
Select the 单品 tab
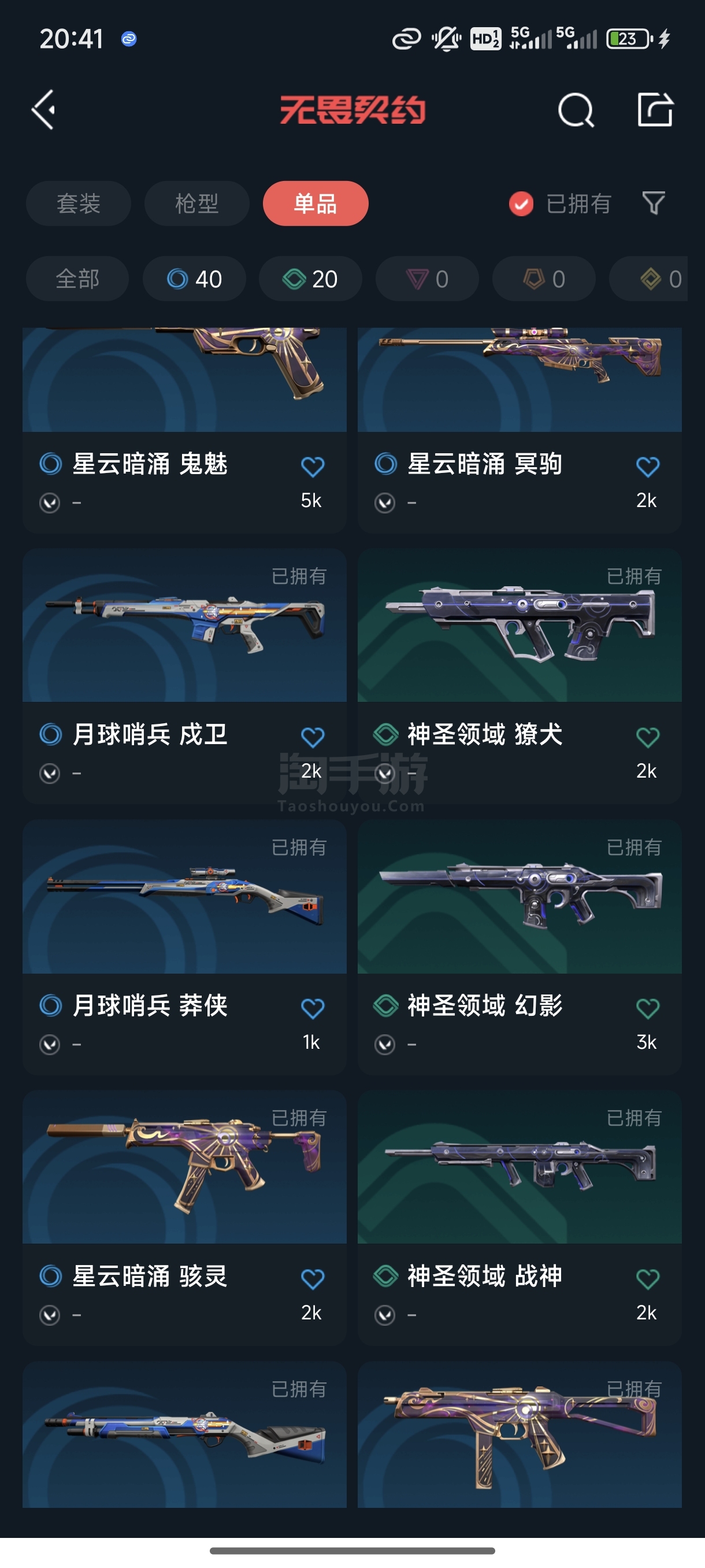click(x=315, y=204)
